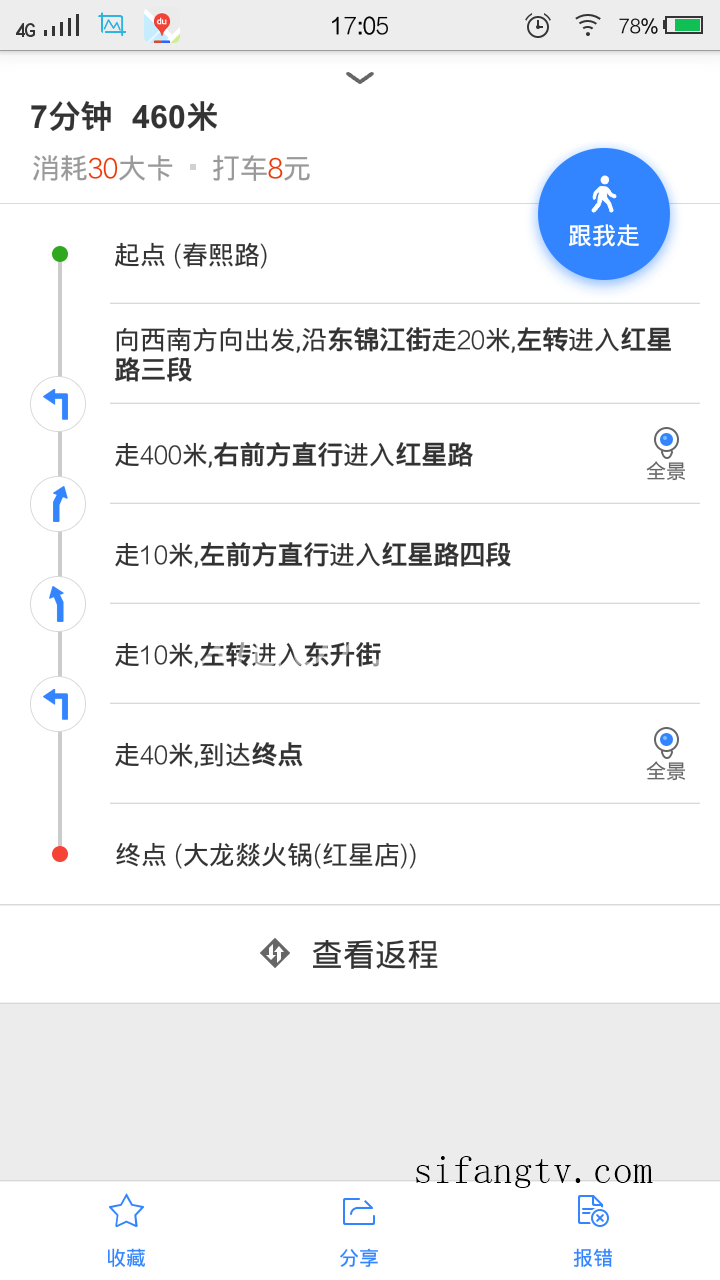Screen dimensions: 720x1280
Task: Open panorama for the 红星路 step
Action: (x=666, y=454)
